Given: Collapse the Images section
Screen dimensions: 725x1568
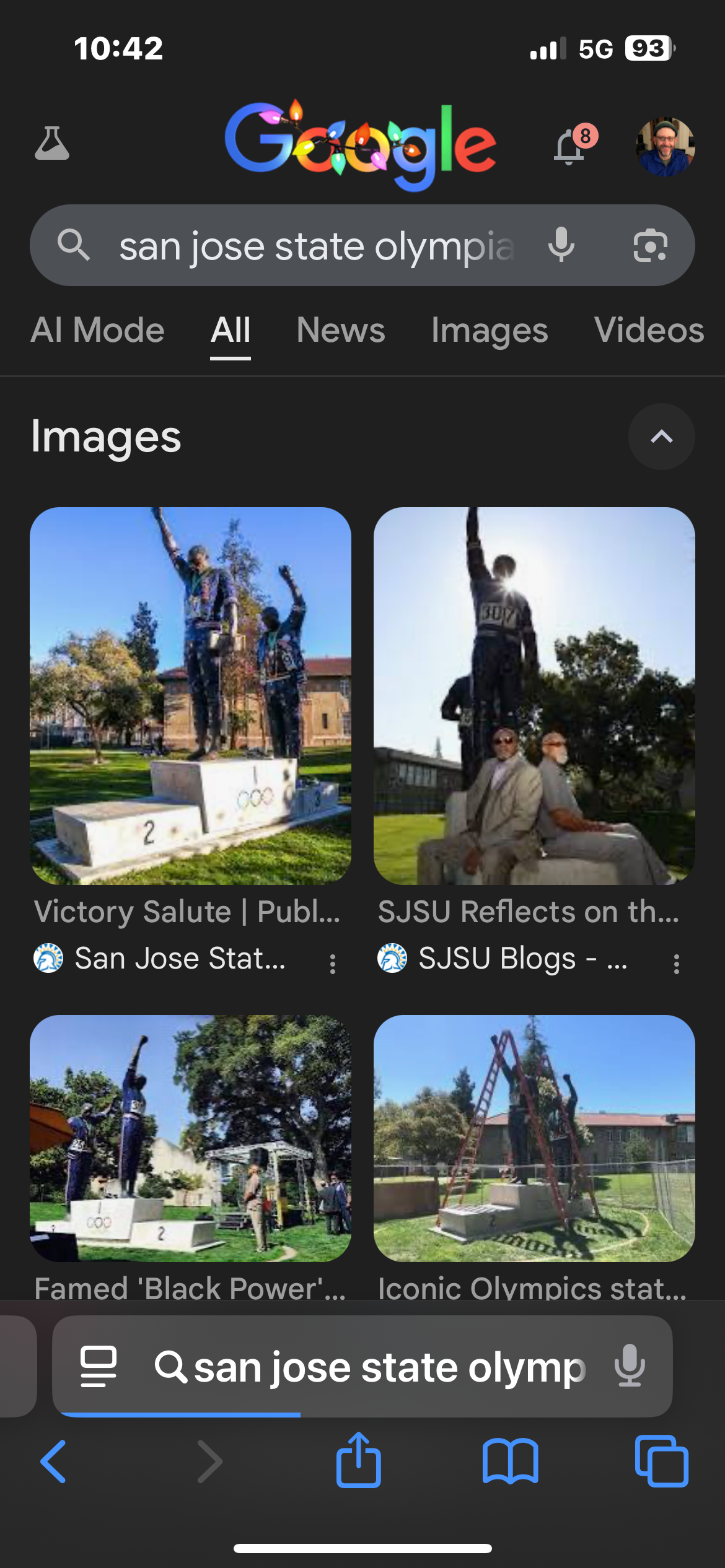Looking at the screenshot, I should [661, 437].
